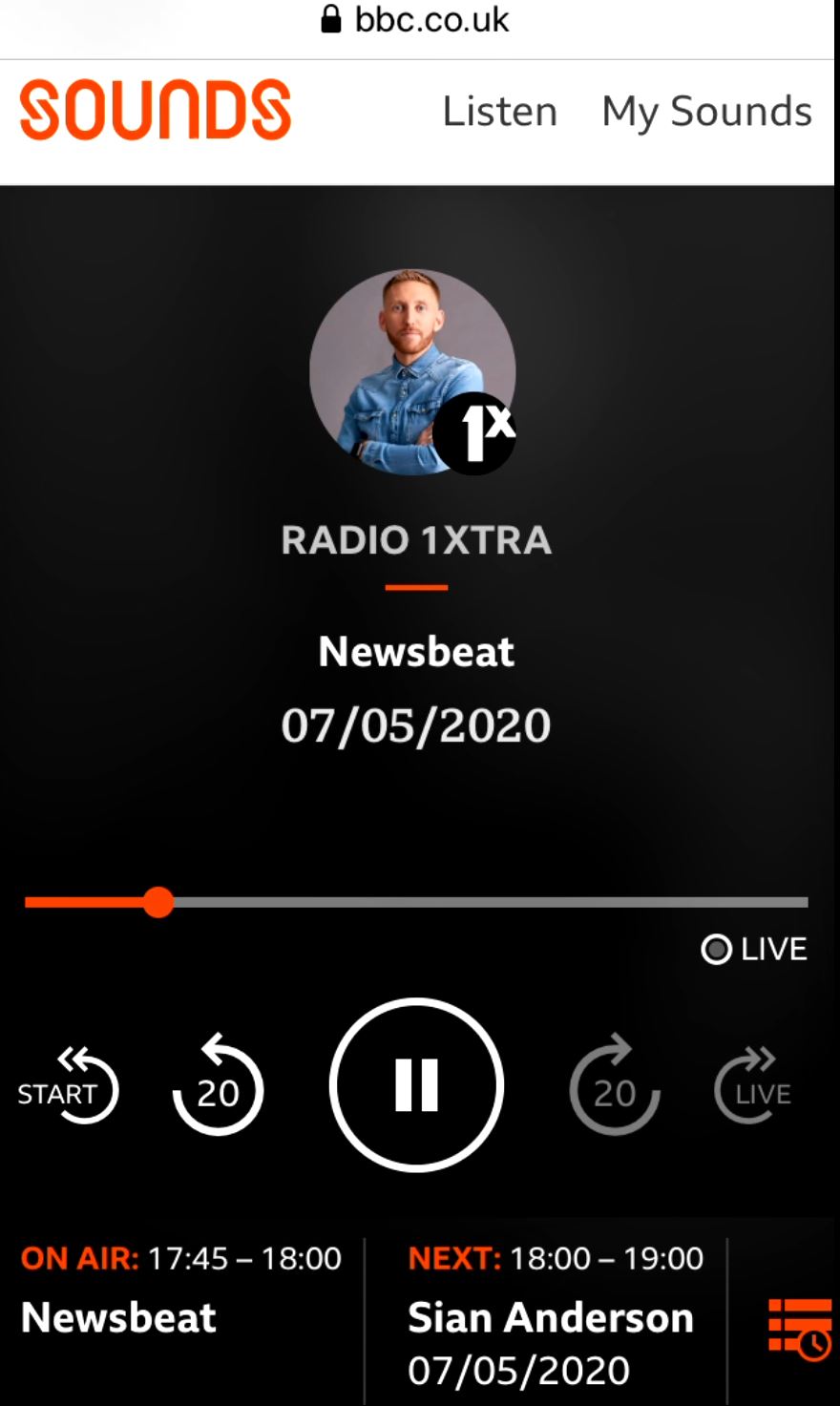Jump ahead to live broadcast
Screen dimensions: 840x1406
[x=754, y=1086]
